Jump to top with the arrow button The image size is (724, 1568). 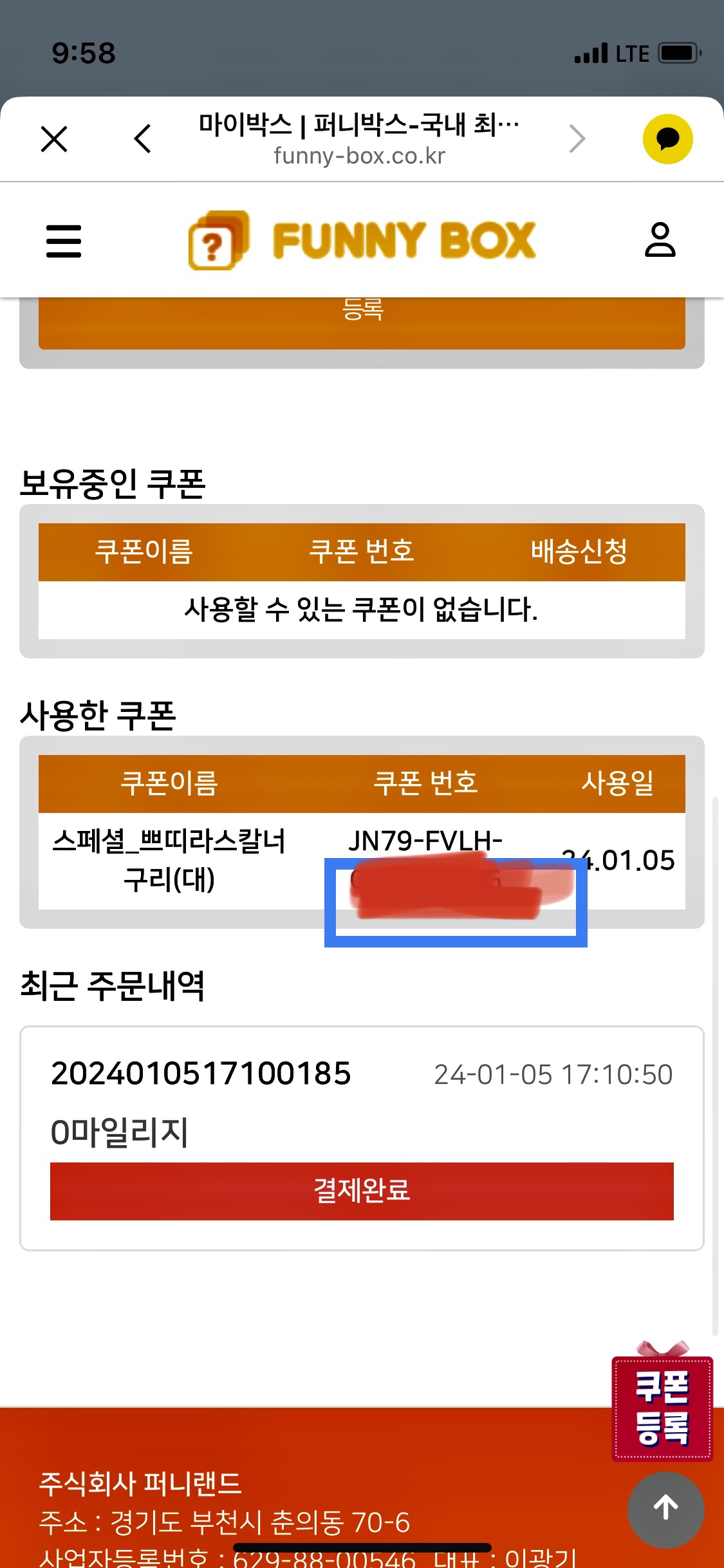pos(665,1509)
